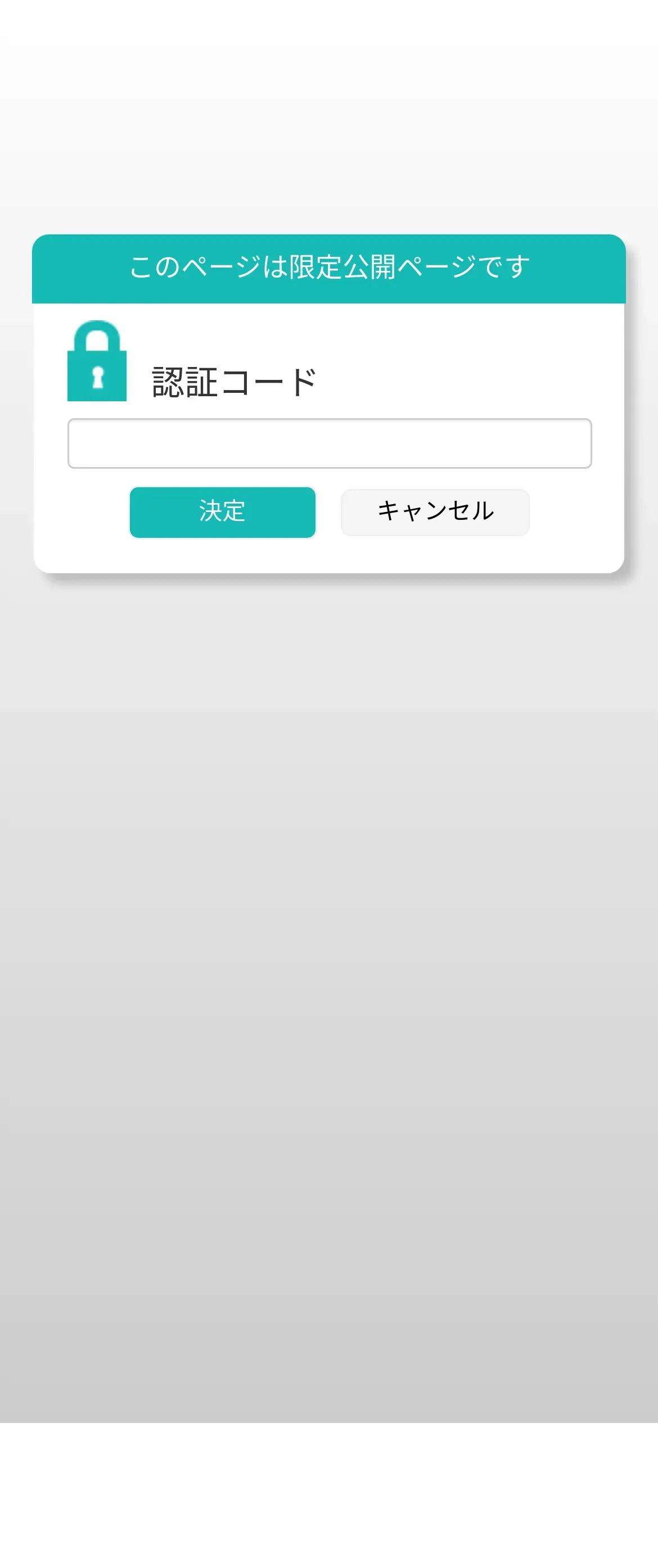The height and width of the screenshot is (1568, 658).
Task: Dismiss the dialog with キャンセル
Action: pyautogui.click(x=435, y=512)
